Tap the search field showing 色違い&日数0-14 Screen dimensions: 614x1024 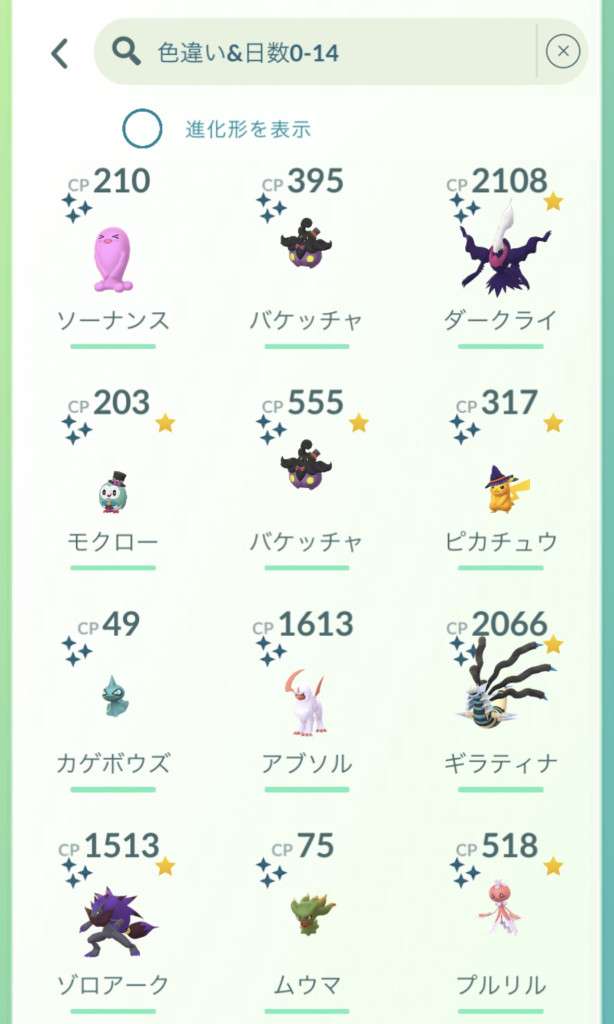320,52
